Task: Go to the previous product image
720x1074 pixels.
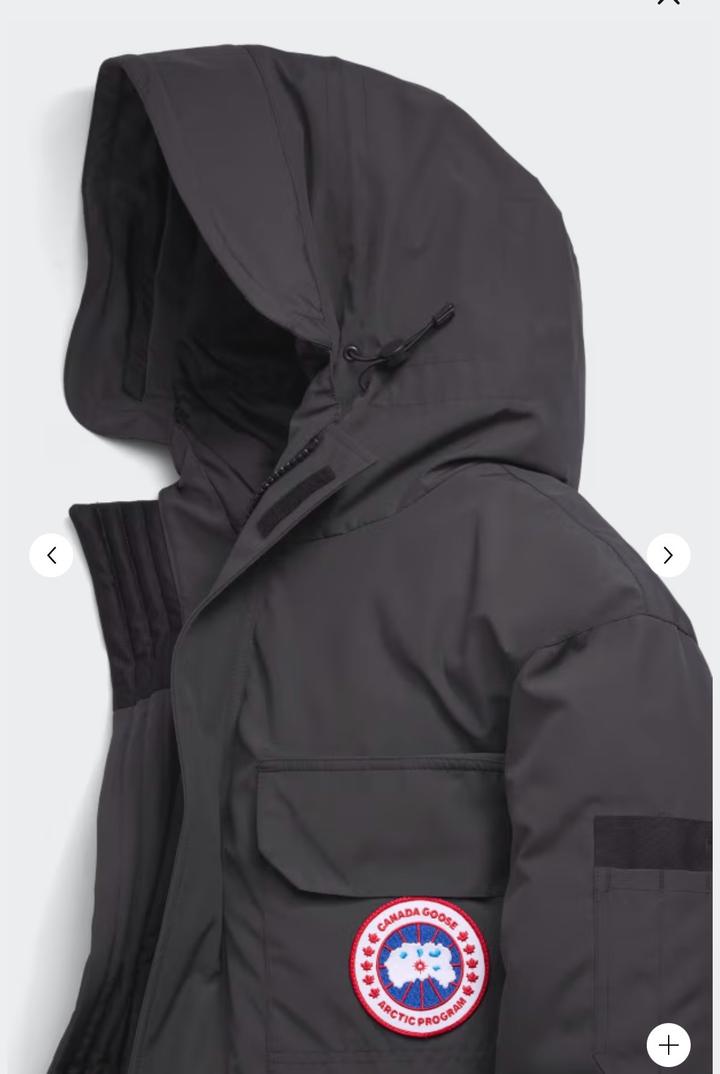Action: (x=51, y=555)
